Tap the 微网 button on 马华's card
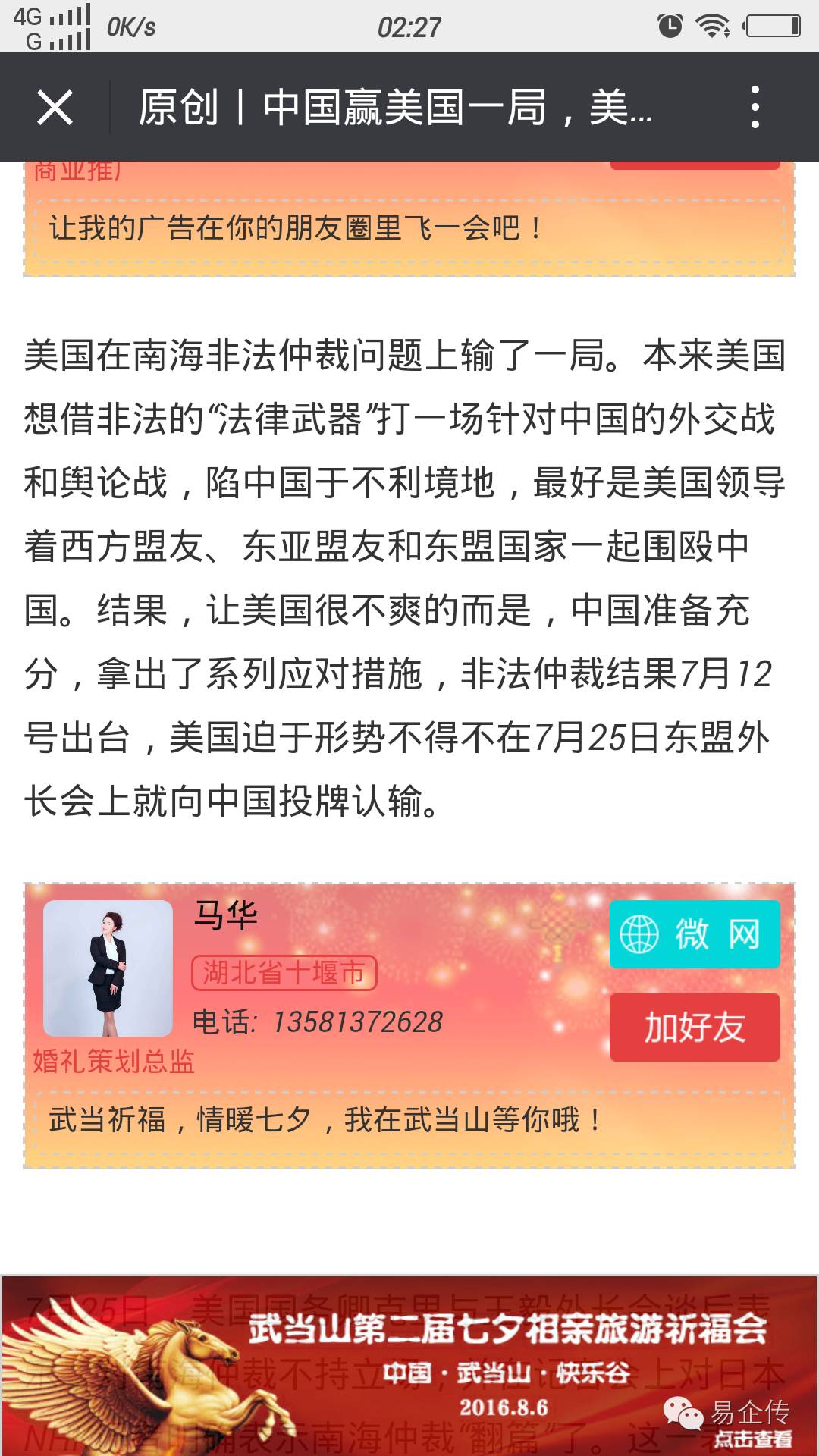819x1456 pixels. 694,934
